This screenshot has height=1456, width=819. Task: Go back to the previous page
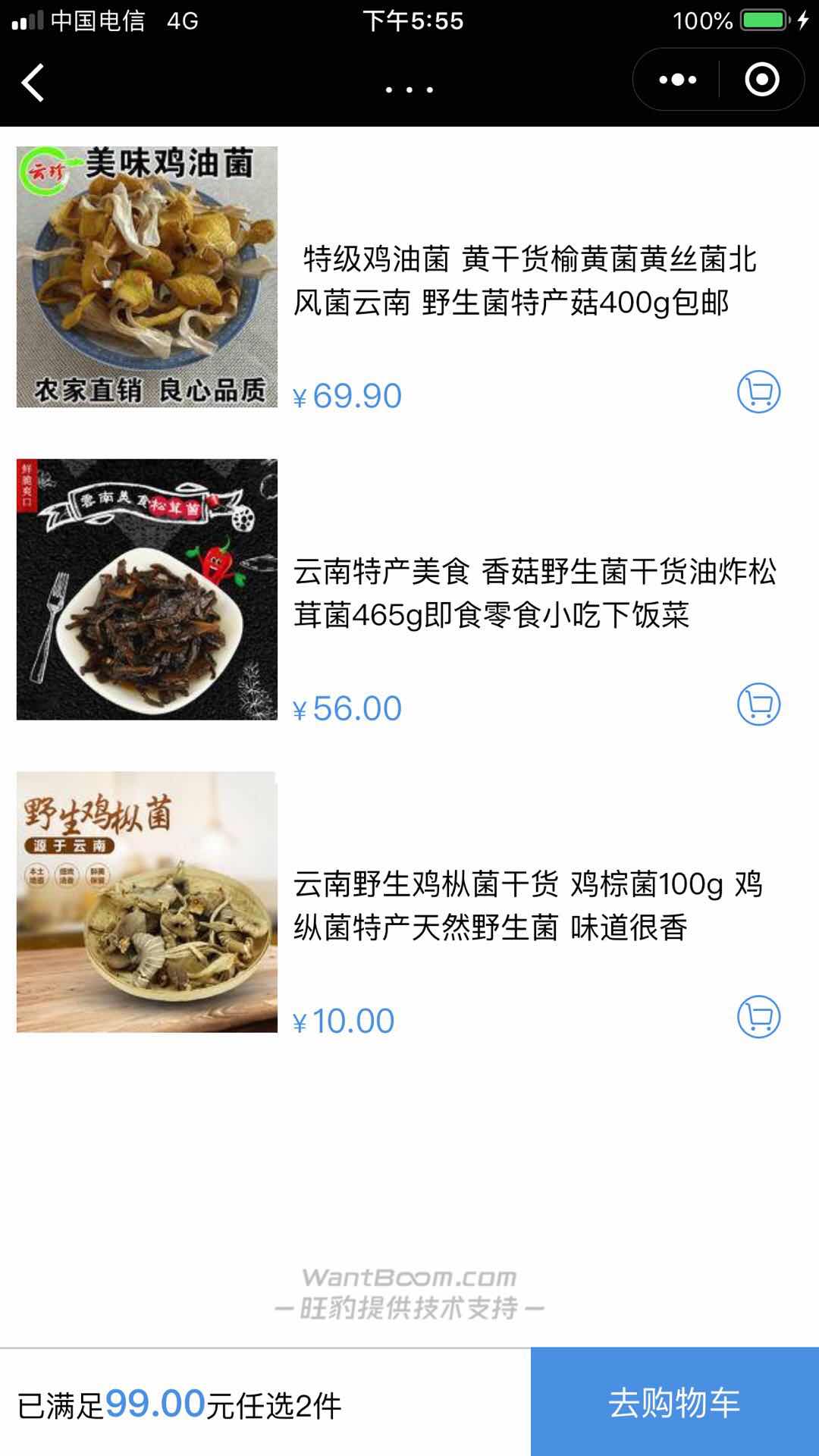[x=33, y=82]
